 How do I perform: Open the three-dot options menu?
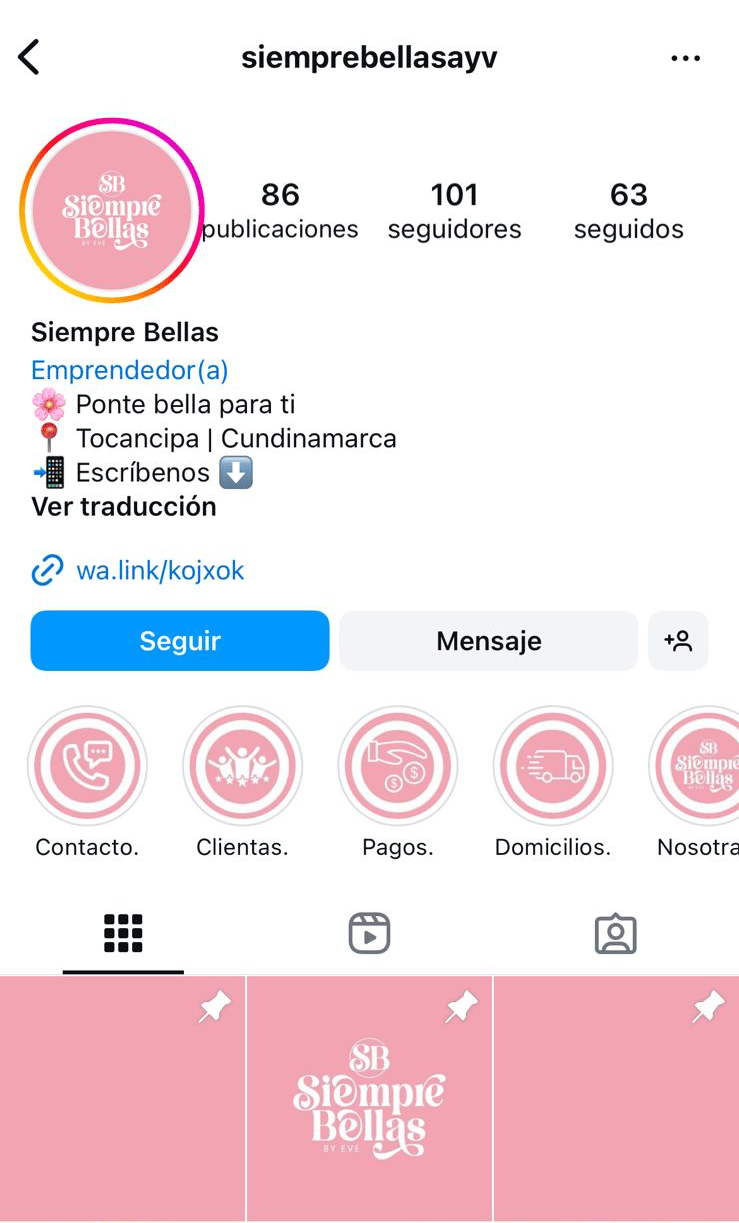(685, 58)
